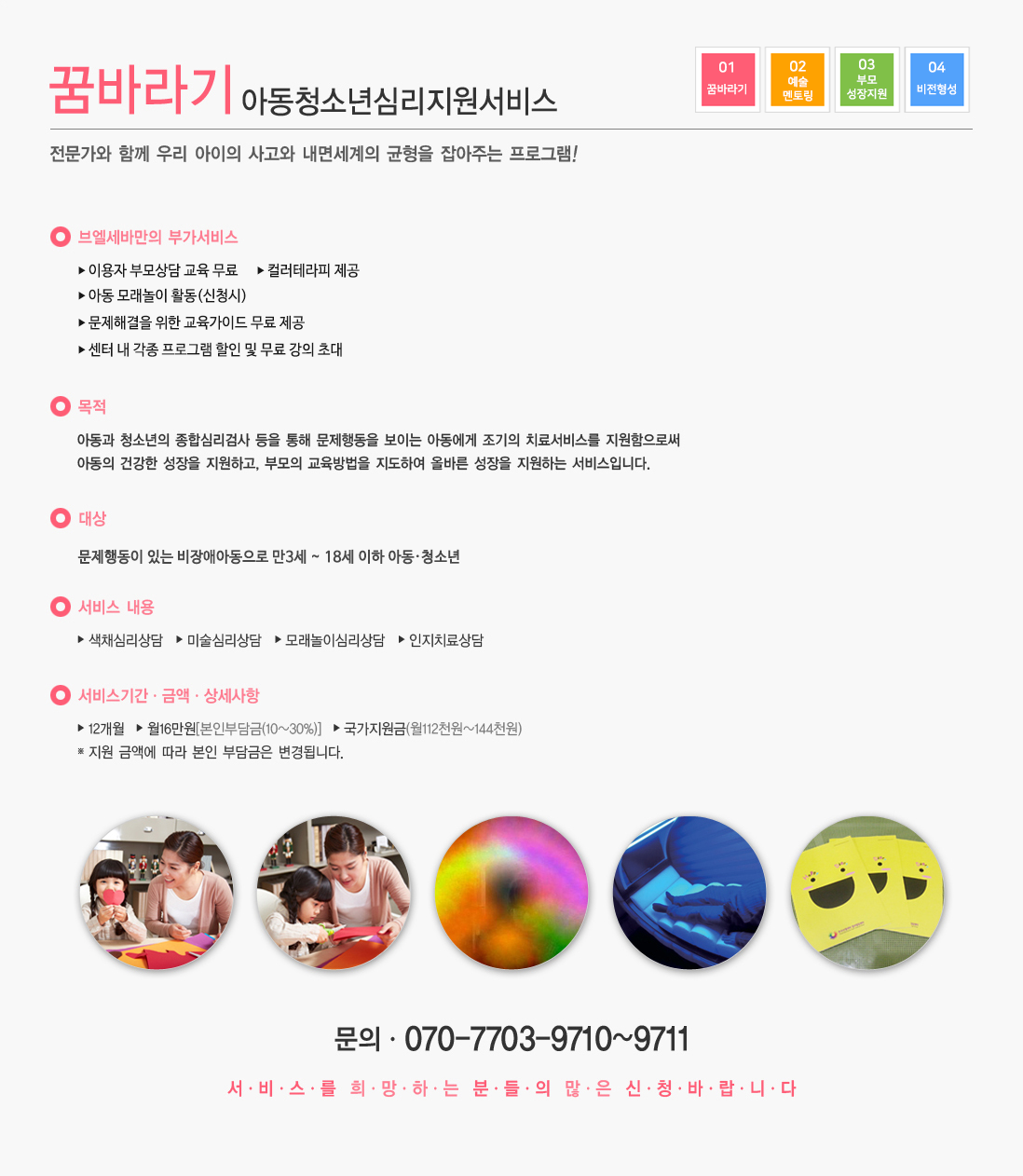Switch to the 02 예술멘토링 tab
The height and width of the screenshot is (1176, 1023).
point(798,79)
